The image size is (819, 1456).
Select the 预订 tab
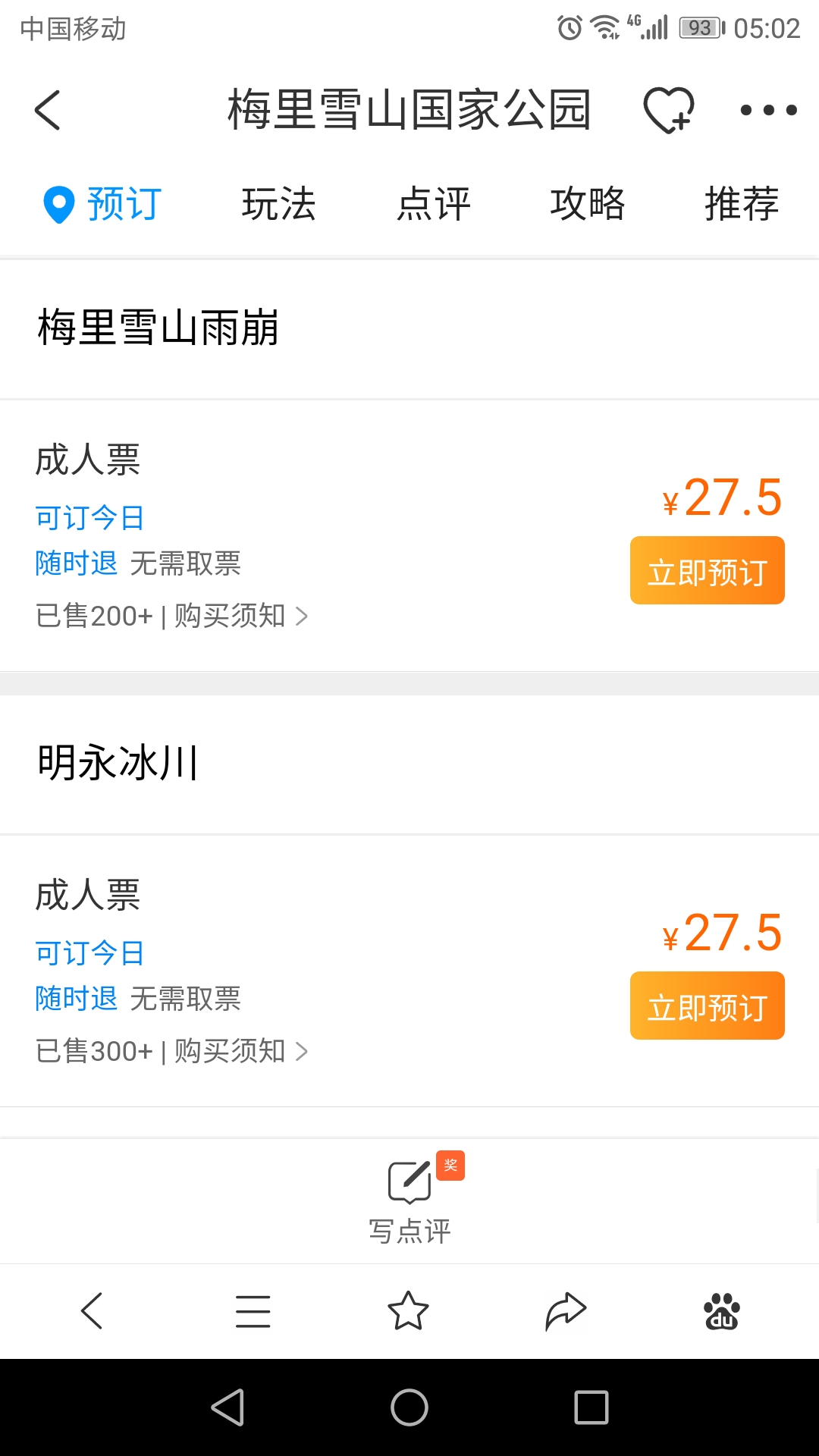coord(102,204)
